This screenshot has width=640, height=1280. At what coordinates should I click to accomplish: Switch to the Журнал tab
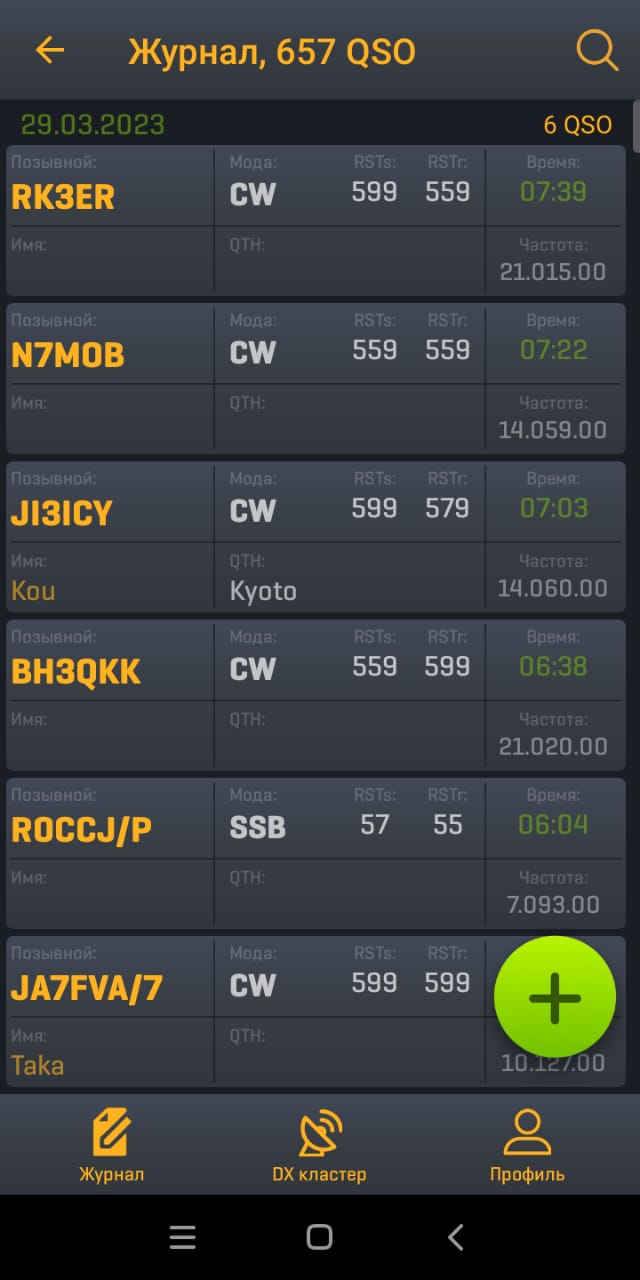[x=112, y=1146]
